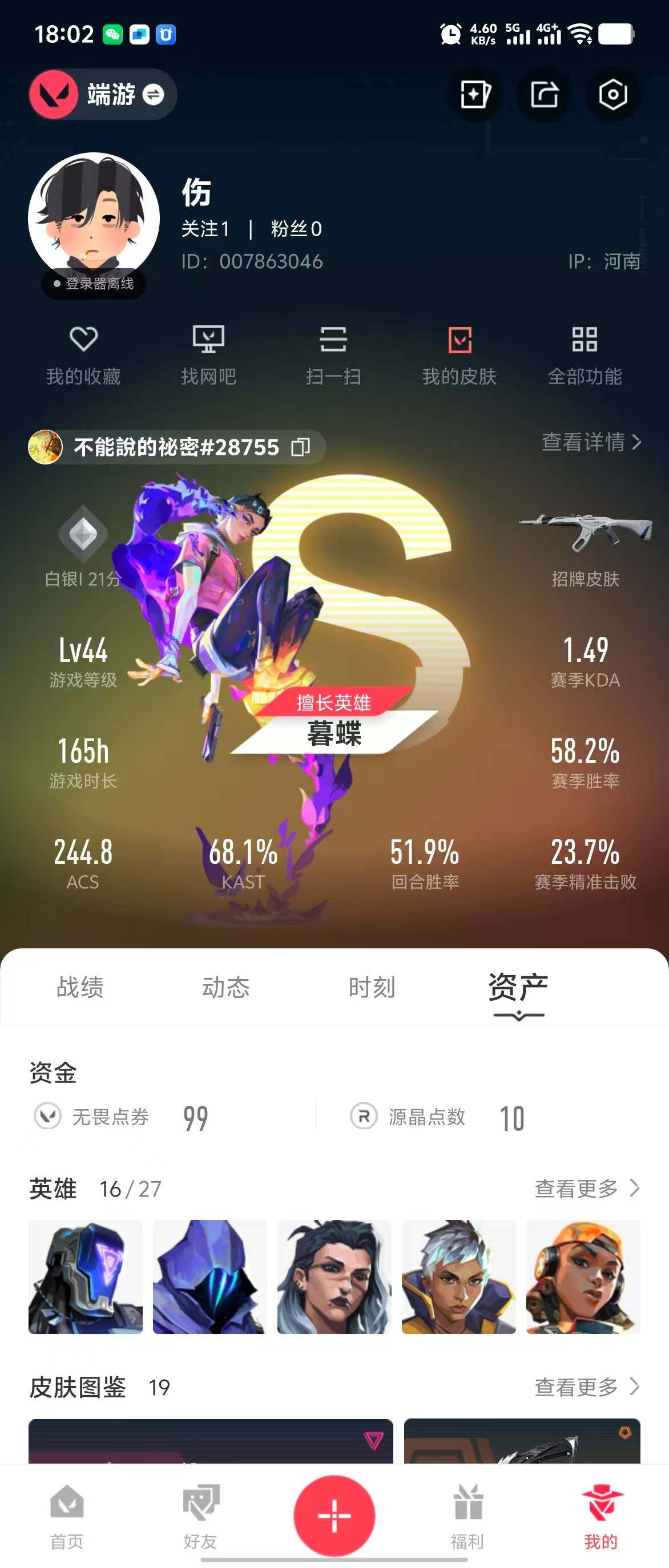Switch to the 战绩 tab
Screen dimensions: 669x1568
pyautogui.click(x=80, y=987)
